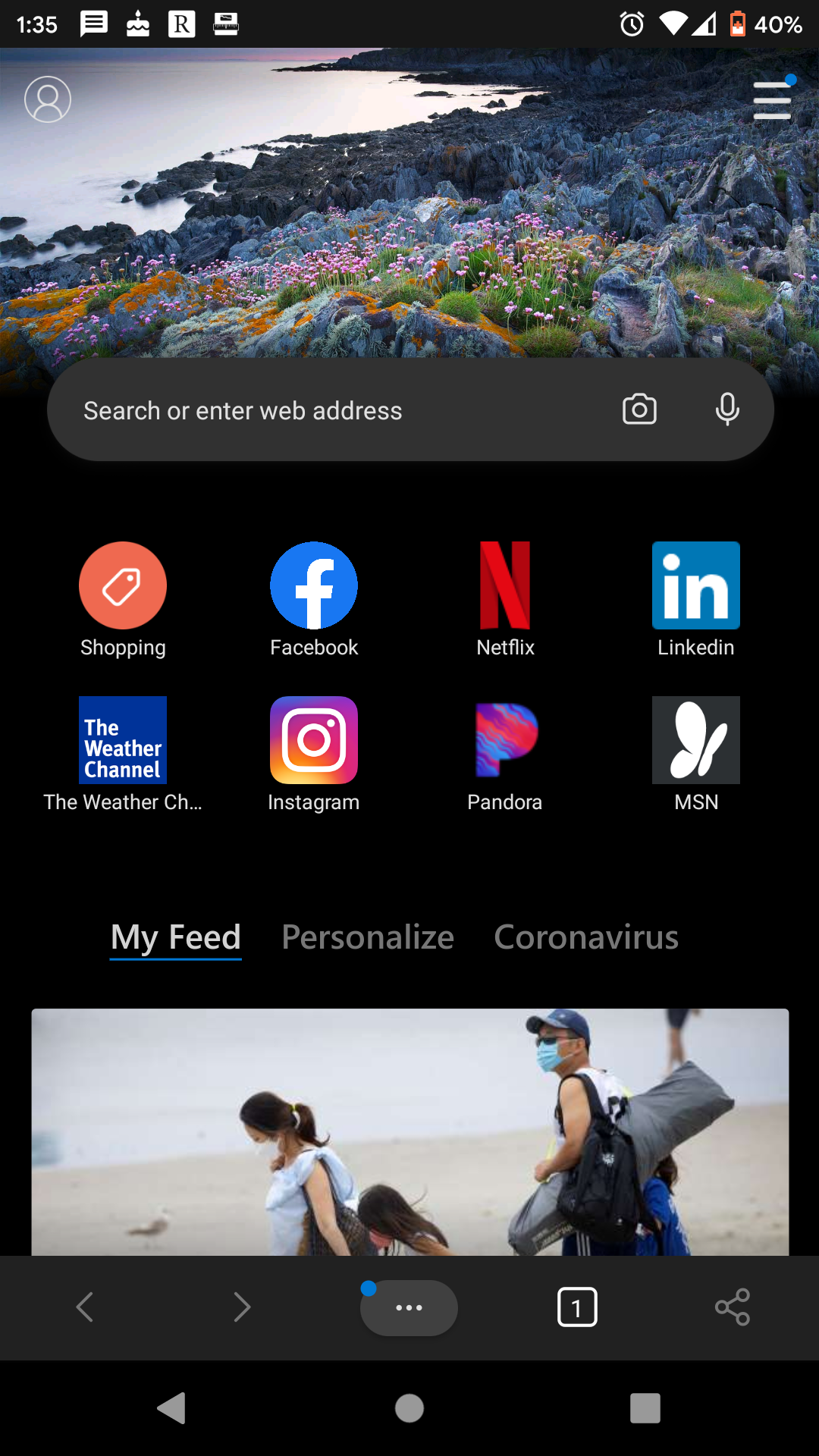This screenshot has height=1456, width=819.
Task: Open the hamburger menu with blue dot
Action: point(772,100)
